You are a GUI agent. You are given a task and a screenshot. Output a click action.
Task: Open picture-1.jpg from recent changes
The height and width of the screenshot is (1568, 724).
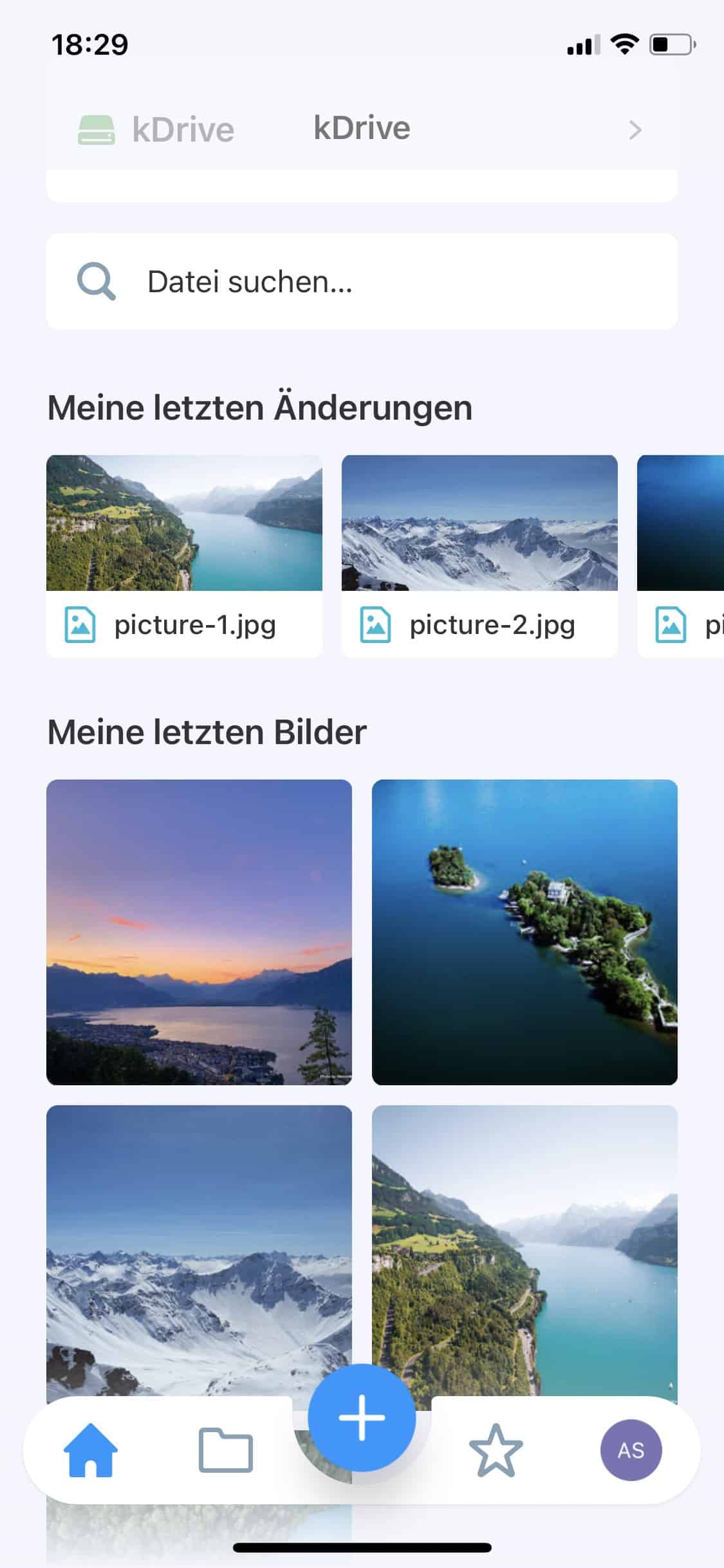[x=184, y=556]
